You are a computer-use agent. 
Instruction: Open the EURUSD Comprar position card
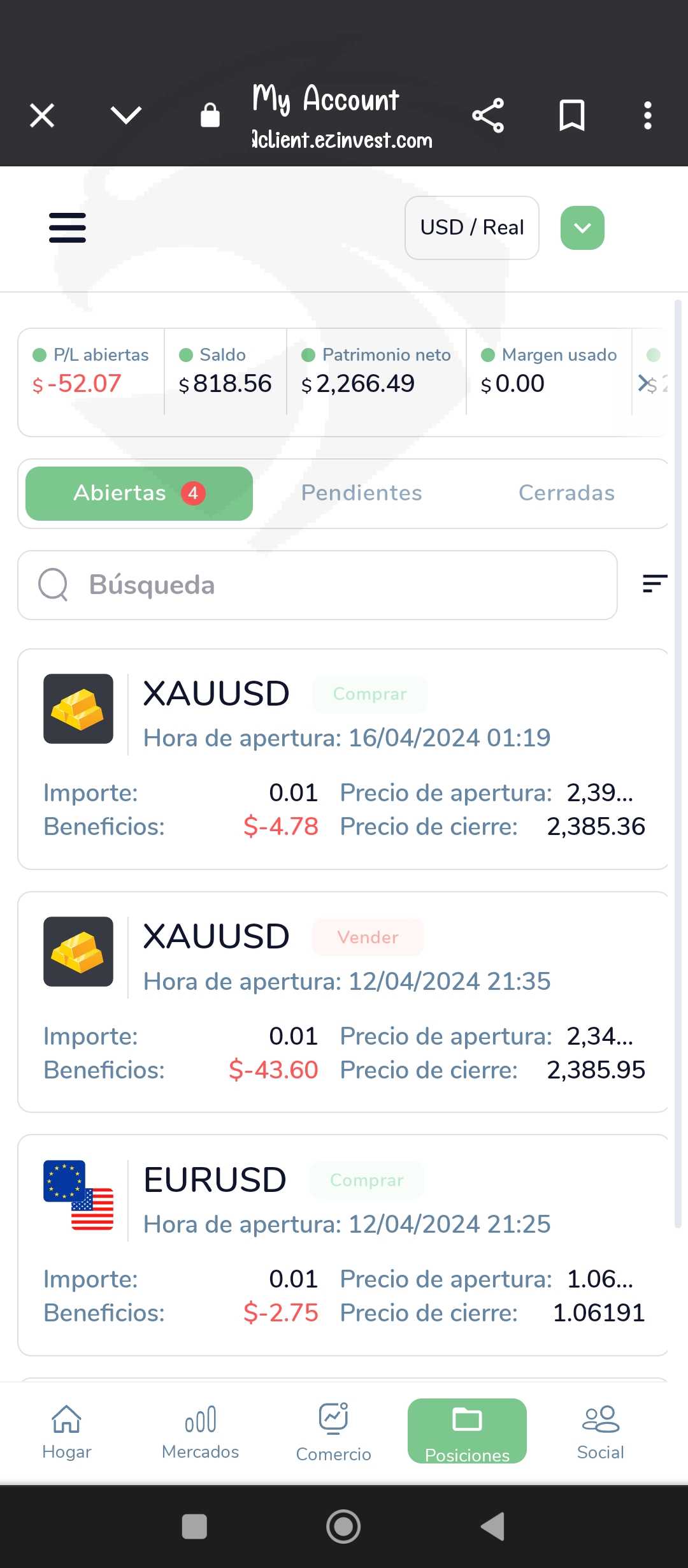coord(343,1245)
